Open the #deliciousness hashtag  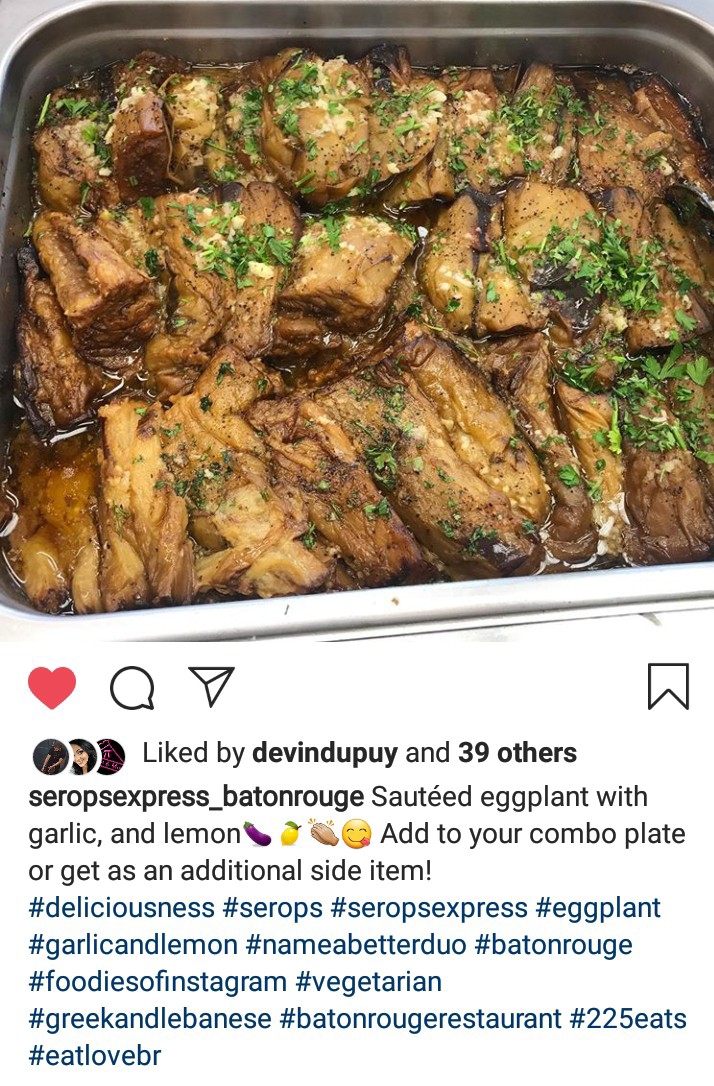coord(121,908)
